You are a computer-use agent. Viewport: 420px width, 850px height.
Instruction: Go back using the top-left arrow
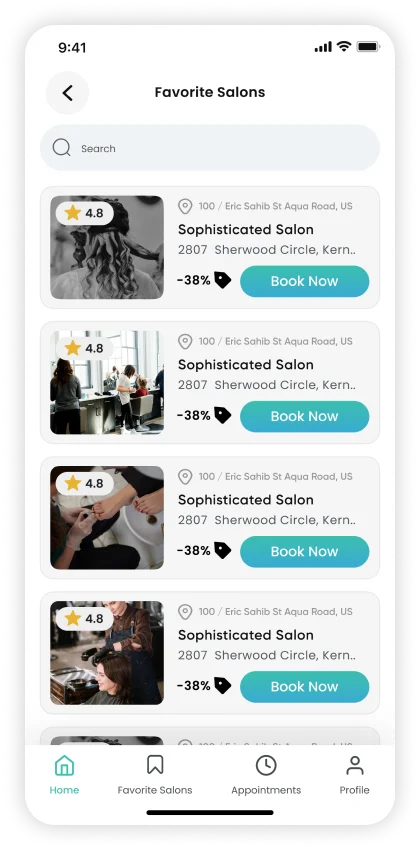(67, 93)
